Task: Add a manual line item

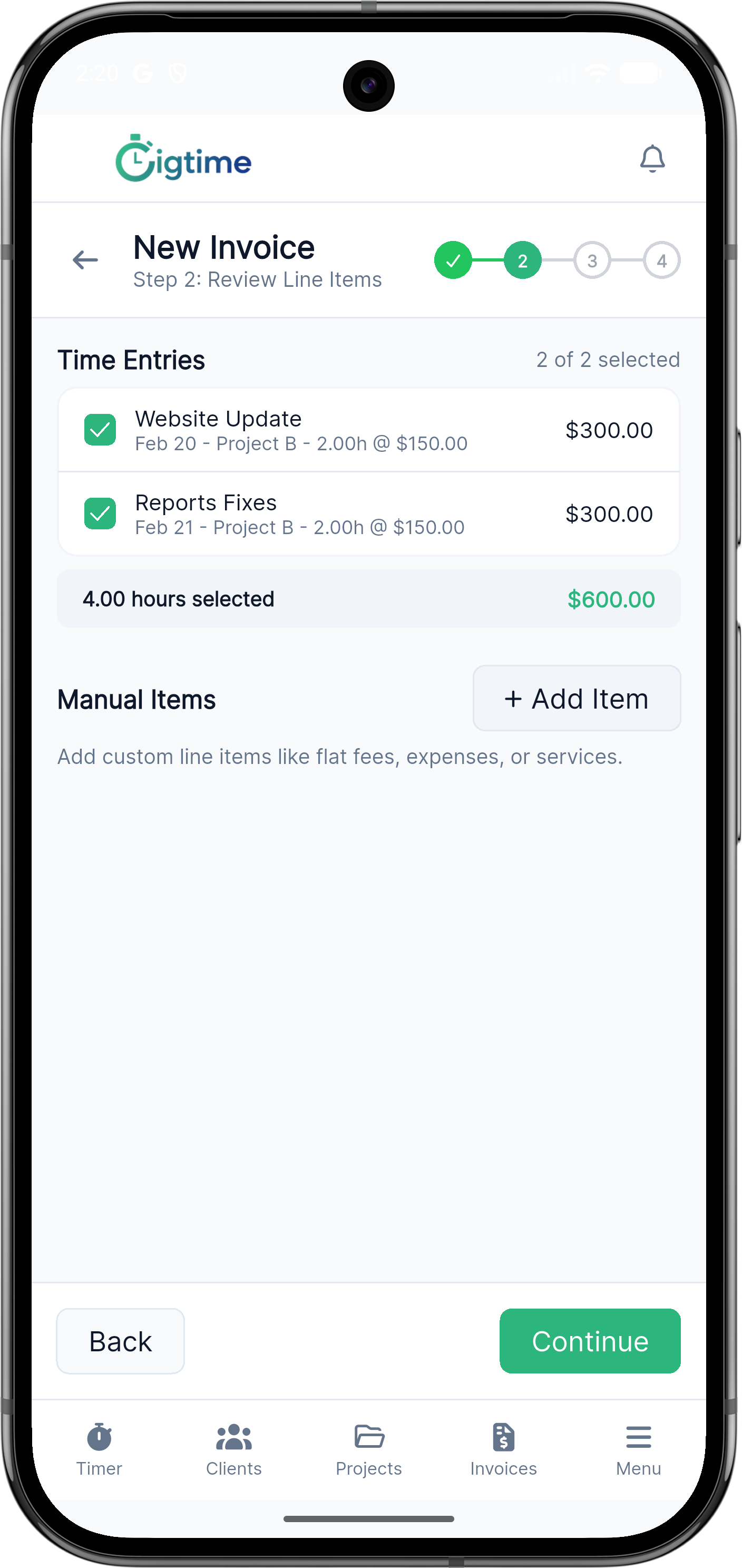Action: tap(576, 698)
